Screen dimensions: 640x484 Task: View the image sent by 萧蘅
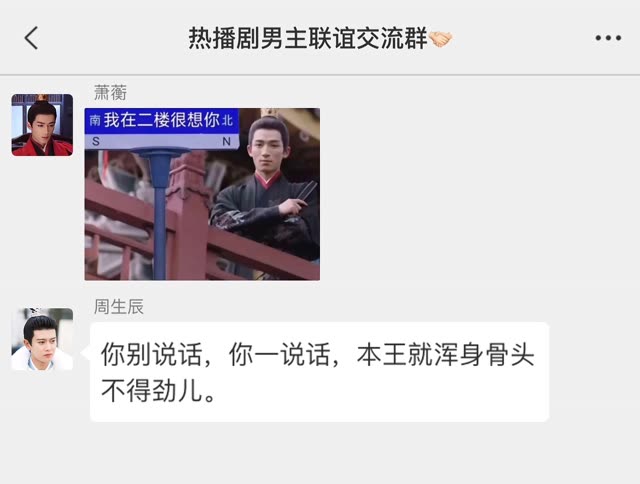(x=202, y=194)
